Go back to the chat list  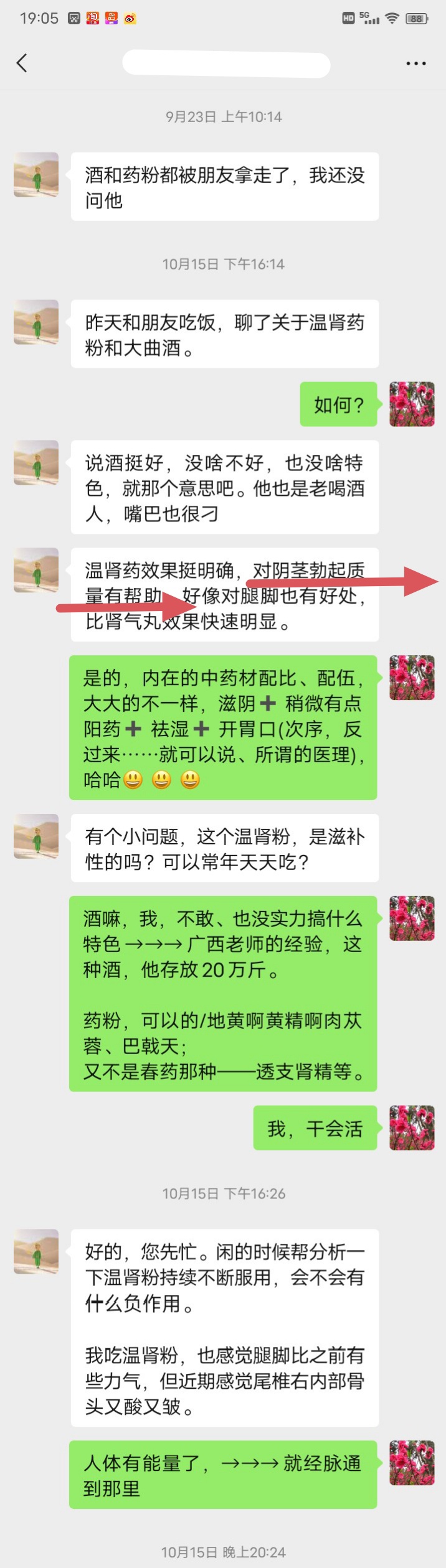tap(22, 63)
